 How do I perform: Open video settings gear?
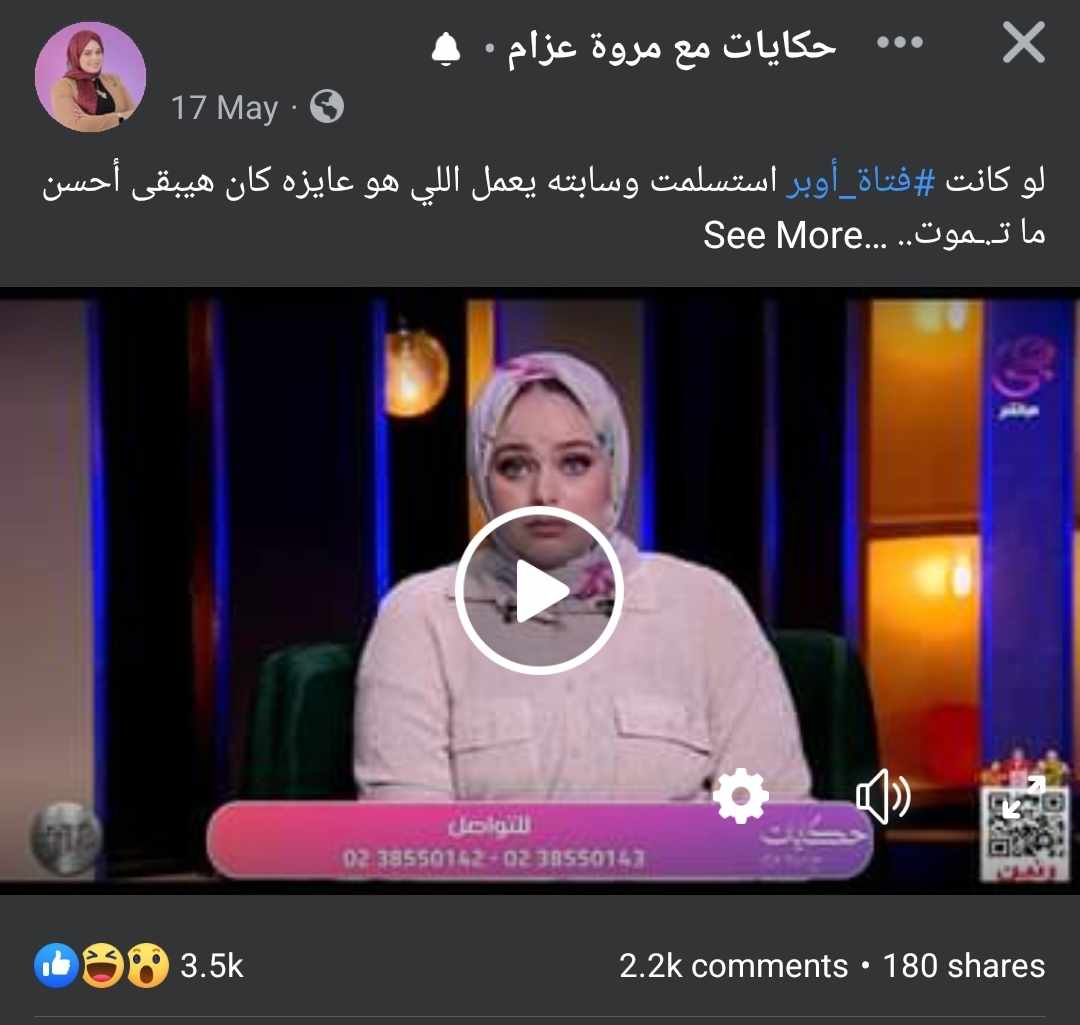pos(741,797)
